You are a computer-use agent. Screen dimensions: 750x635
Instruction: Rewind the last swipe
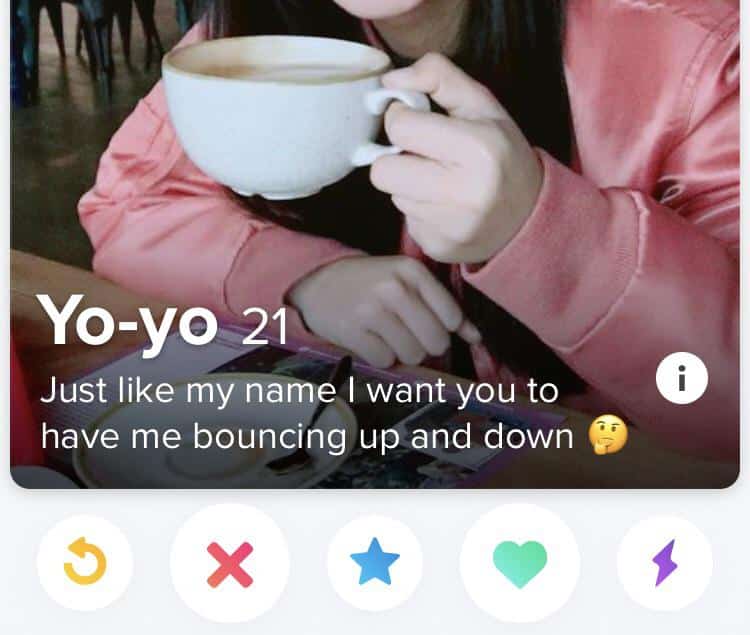tap(84, 564)
